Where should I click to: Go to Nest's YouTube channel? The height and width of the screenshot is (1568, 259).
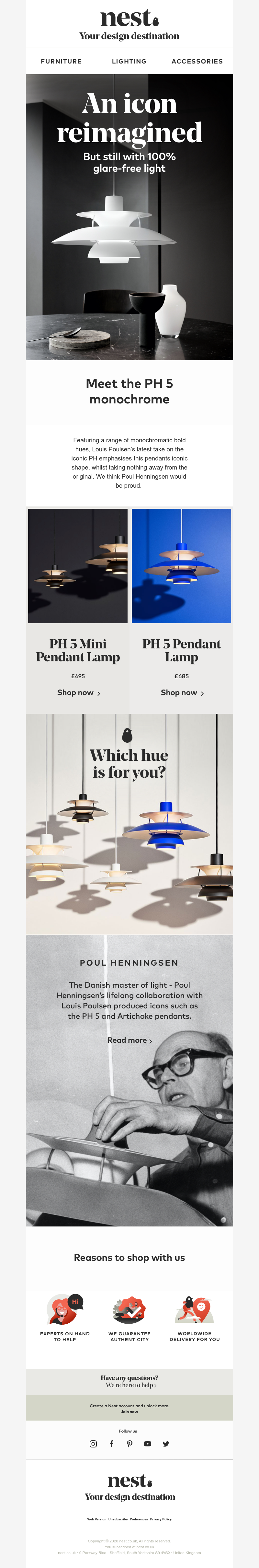[x=147, y=1443]
